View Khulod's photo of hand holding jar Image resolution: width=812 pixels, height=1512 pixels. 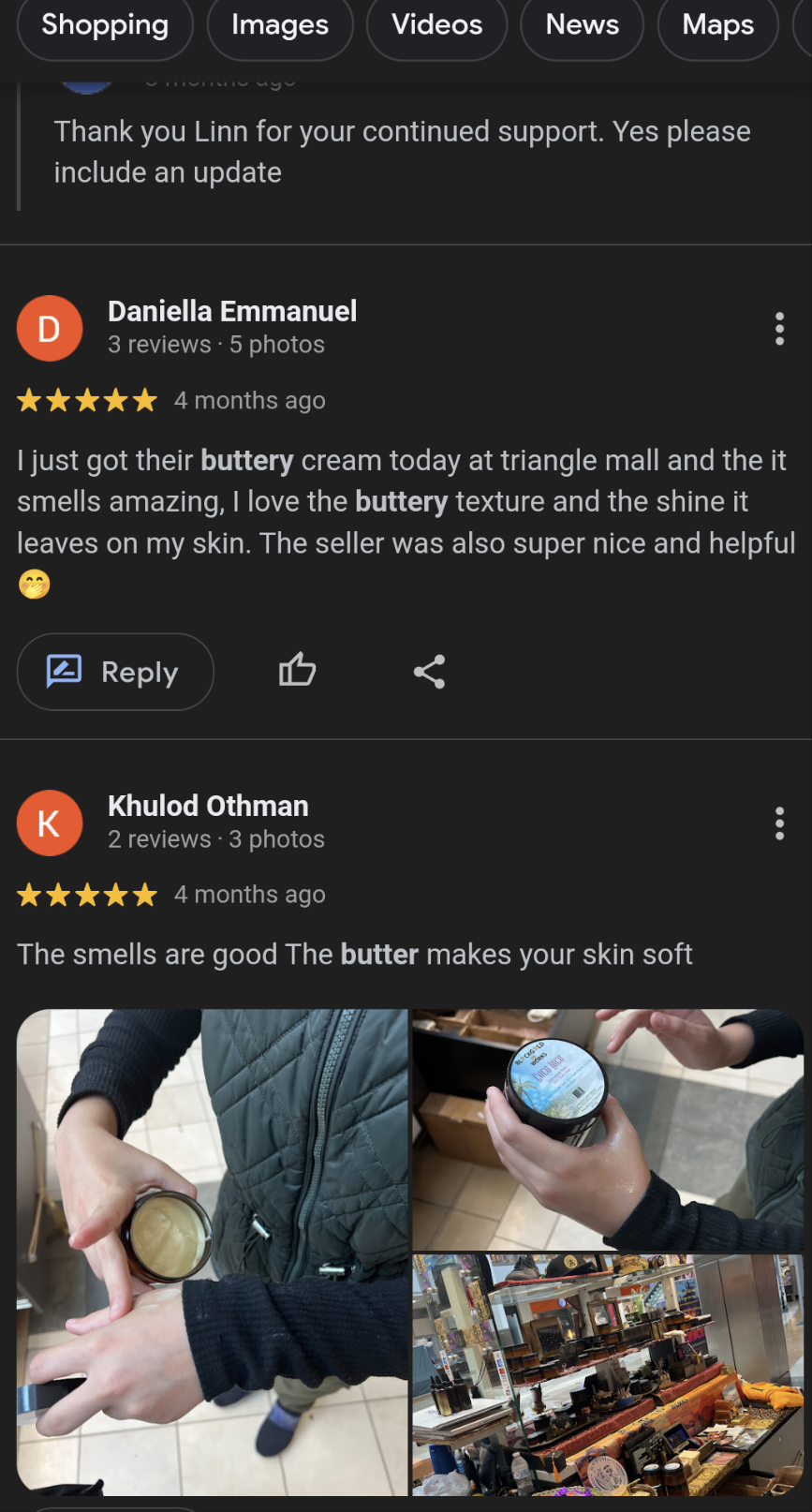pos(608,1129)
